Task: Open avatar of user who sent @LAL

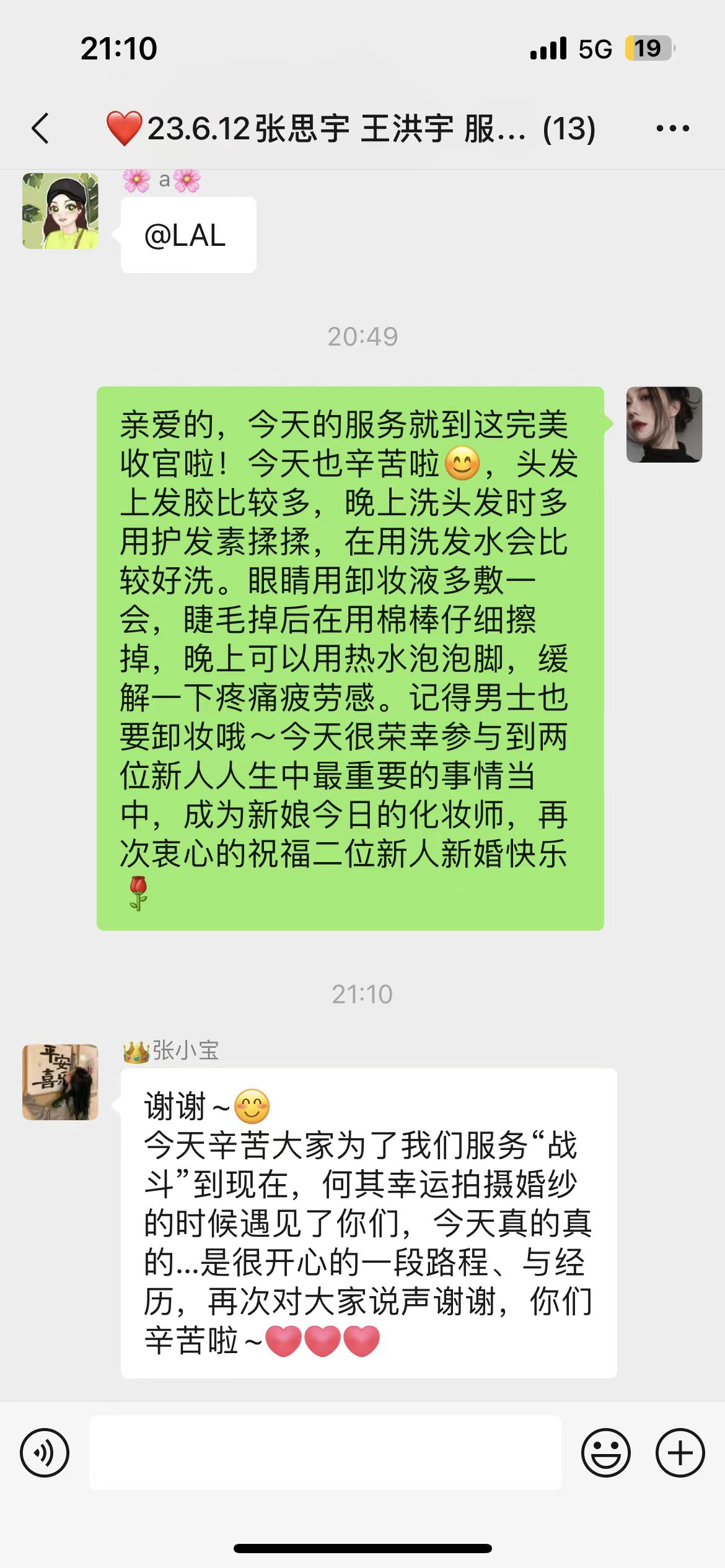Action: point(60,211)
